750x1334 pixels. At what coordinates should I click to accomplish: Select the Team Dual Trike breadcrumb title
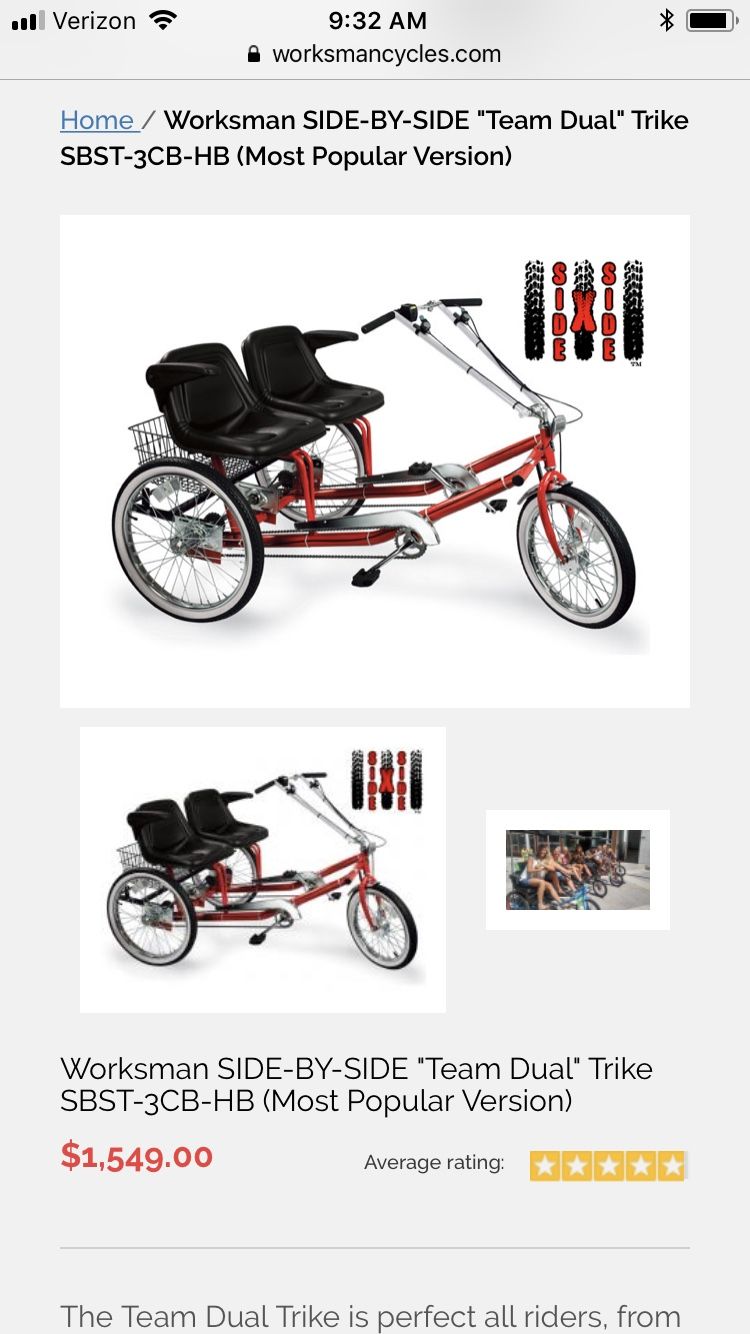point(420,120)
